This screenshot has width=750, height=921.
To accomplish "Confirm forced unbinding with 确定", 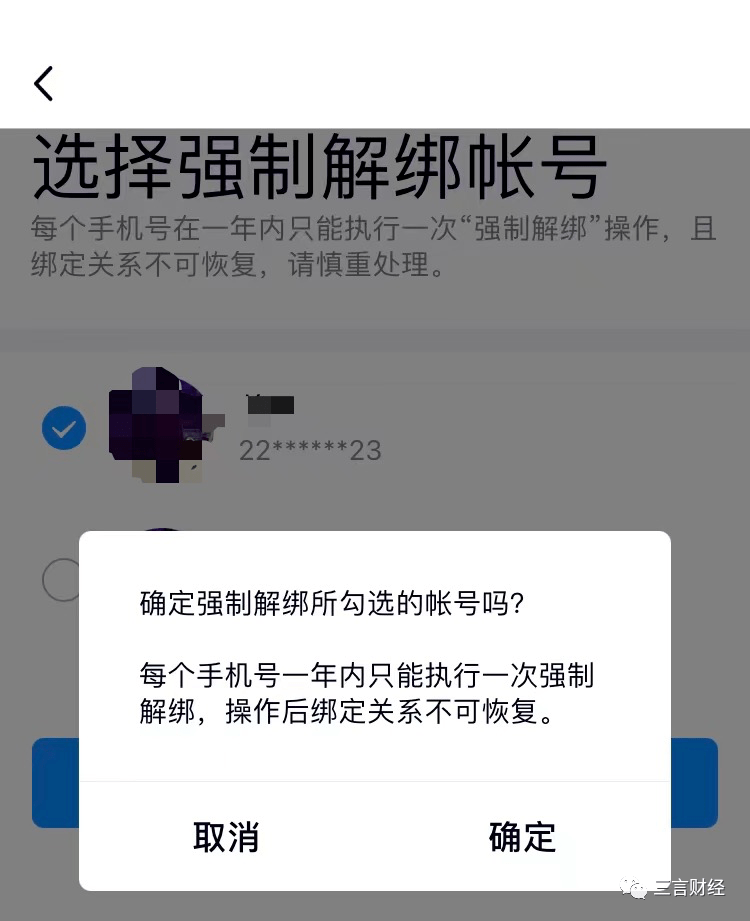I will pyautogui.click(x=522, y=836).
